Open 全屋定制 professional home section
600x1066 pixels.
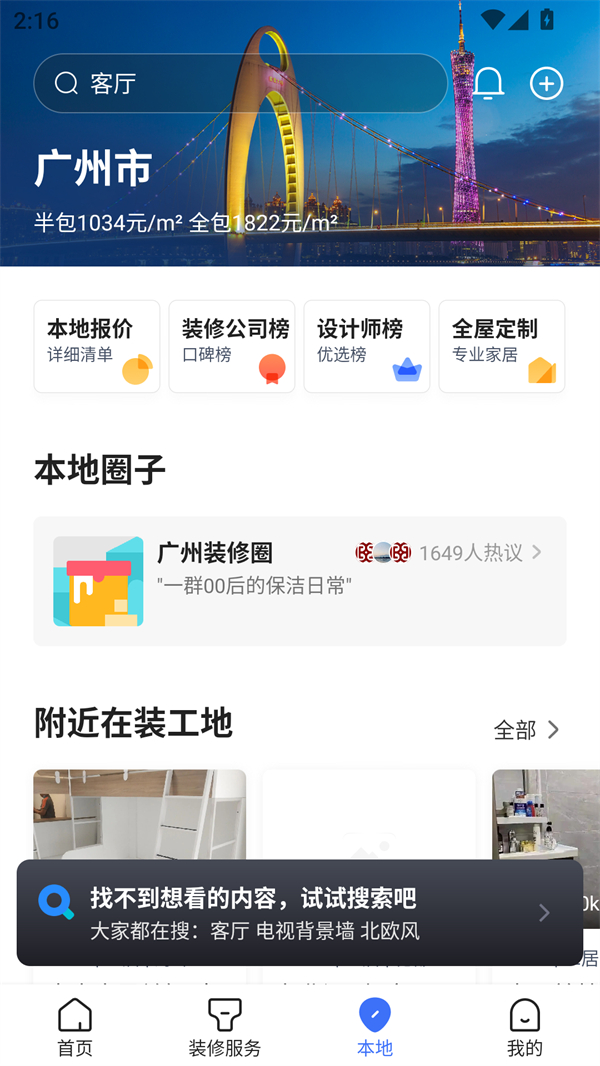(502, 346)
